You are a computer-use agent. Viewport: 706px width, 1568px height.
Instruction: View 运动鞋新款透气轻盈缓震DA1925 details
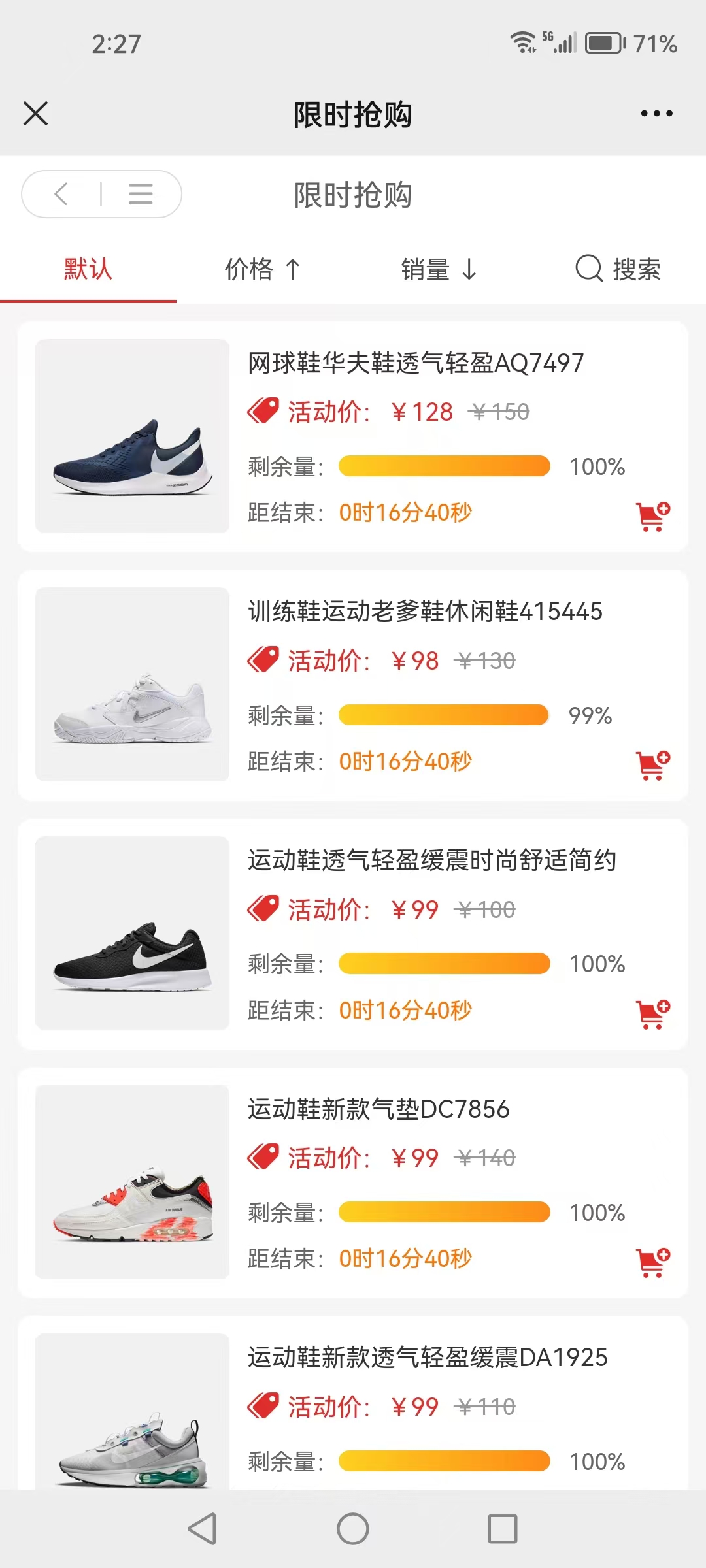(427, 1358)
